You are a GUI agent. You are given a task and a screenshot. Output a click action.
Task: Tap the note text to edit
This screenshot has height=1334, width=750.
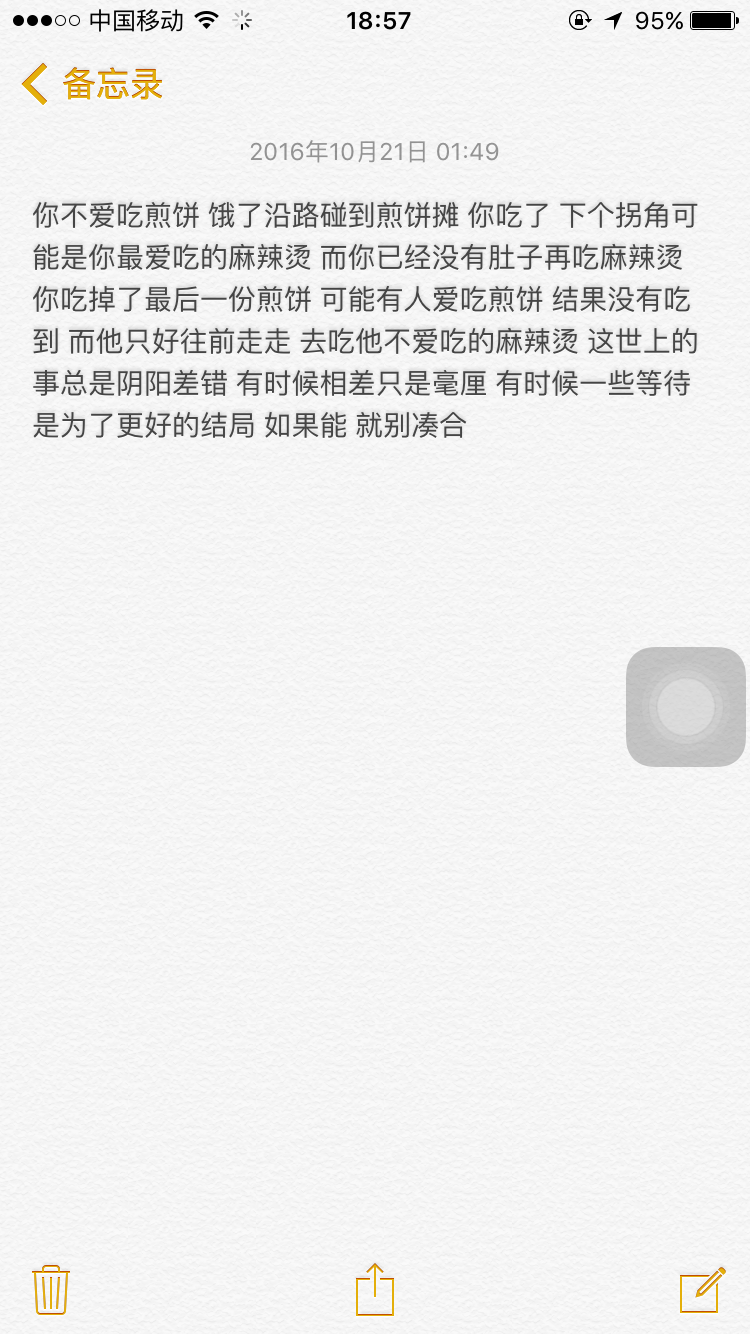[365, 320]
